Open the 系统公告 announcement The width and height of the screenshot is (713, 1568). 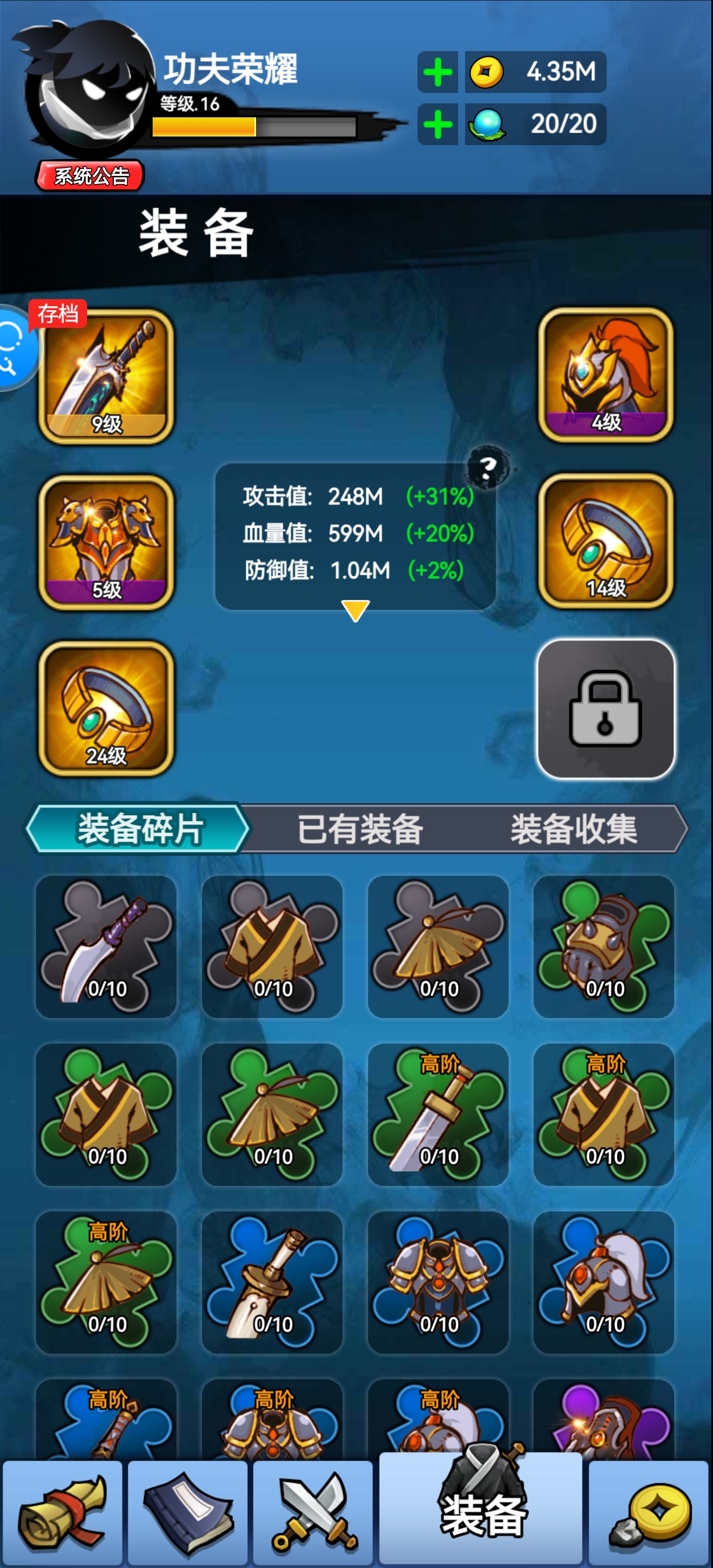point(90,176)
